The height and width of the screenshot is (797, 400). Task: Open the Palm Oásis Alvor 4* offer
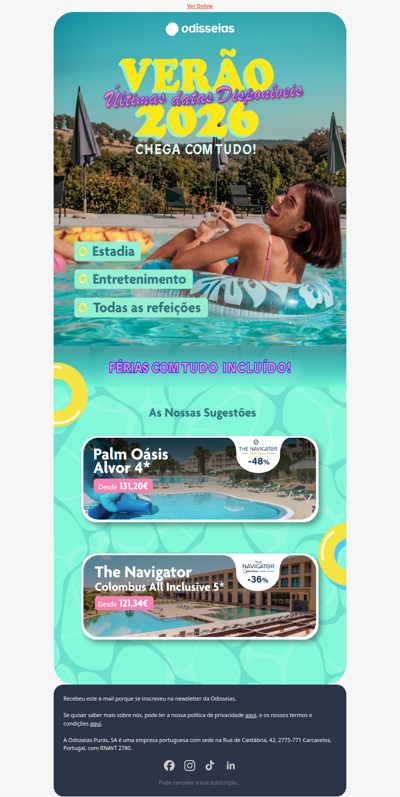pyautogui.click(x=200, y=479)
